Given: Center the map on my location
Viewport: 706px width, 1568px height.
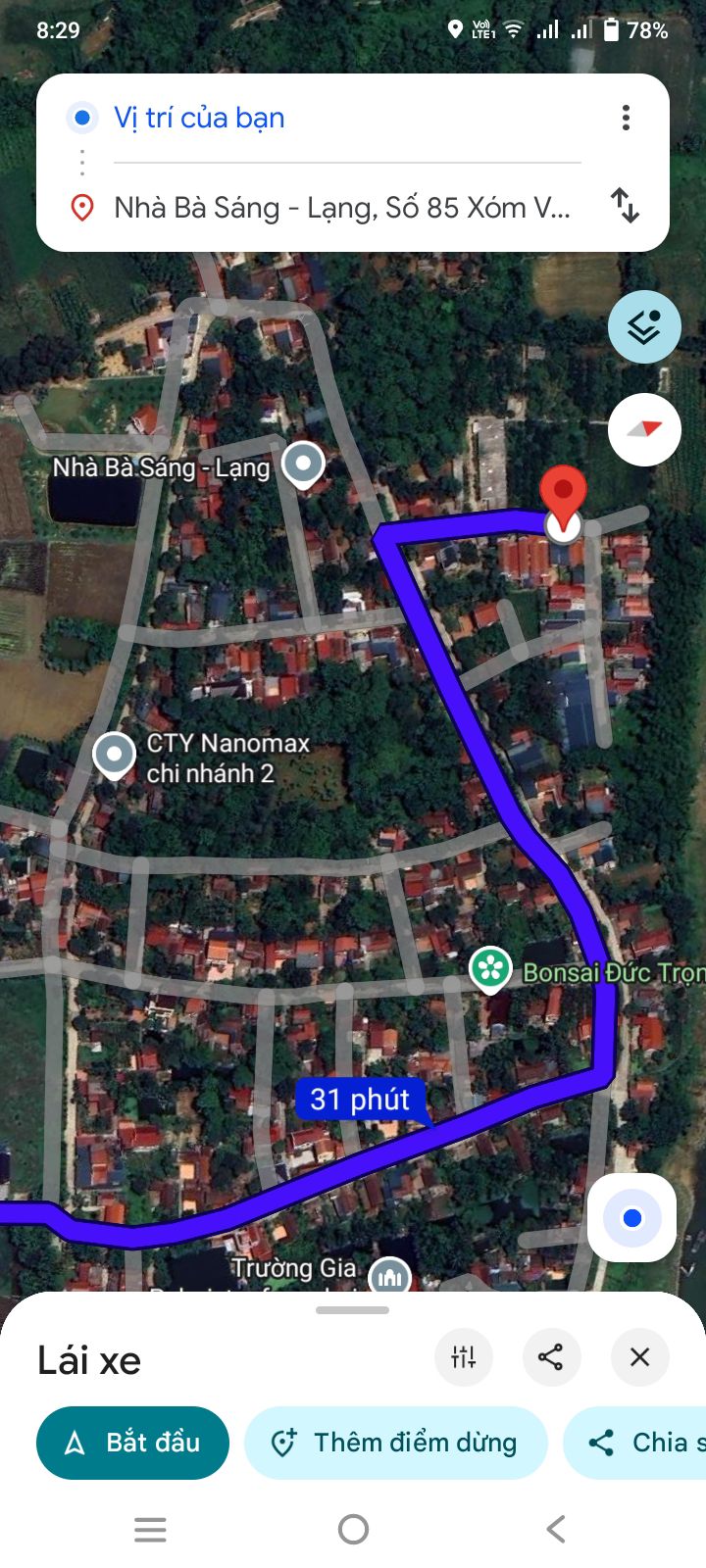Looking at the screenshot, I should tap(631, 1218).
